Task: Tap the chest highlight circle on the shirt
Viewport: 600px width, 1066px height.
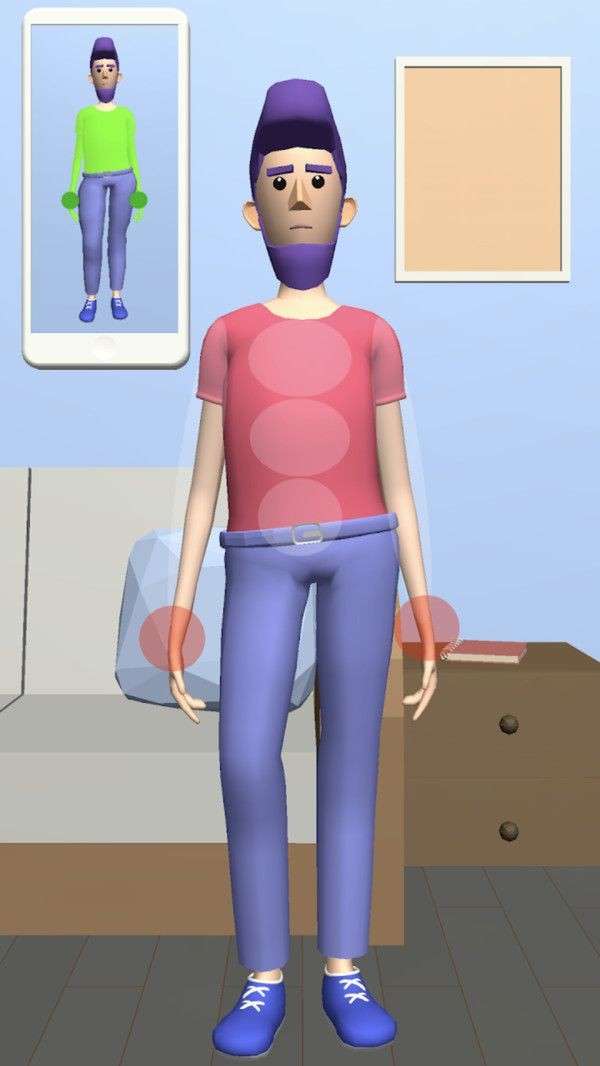Action: click(x=299, y=357)
